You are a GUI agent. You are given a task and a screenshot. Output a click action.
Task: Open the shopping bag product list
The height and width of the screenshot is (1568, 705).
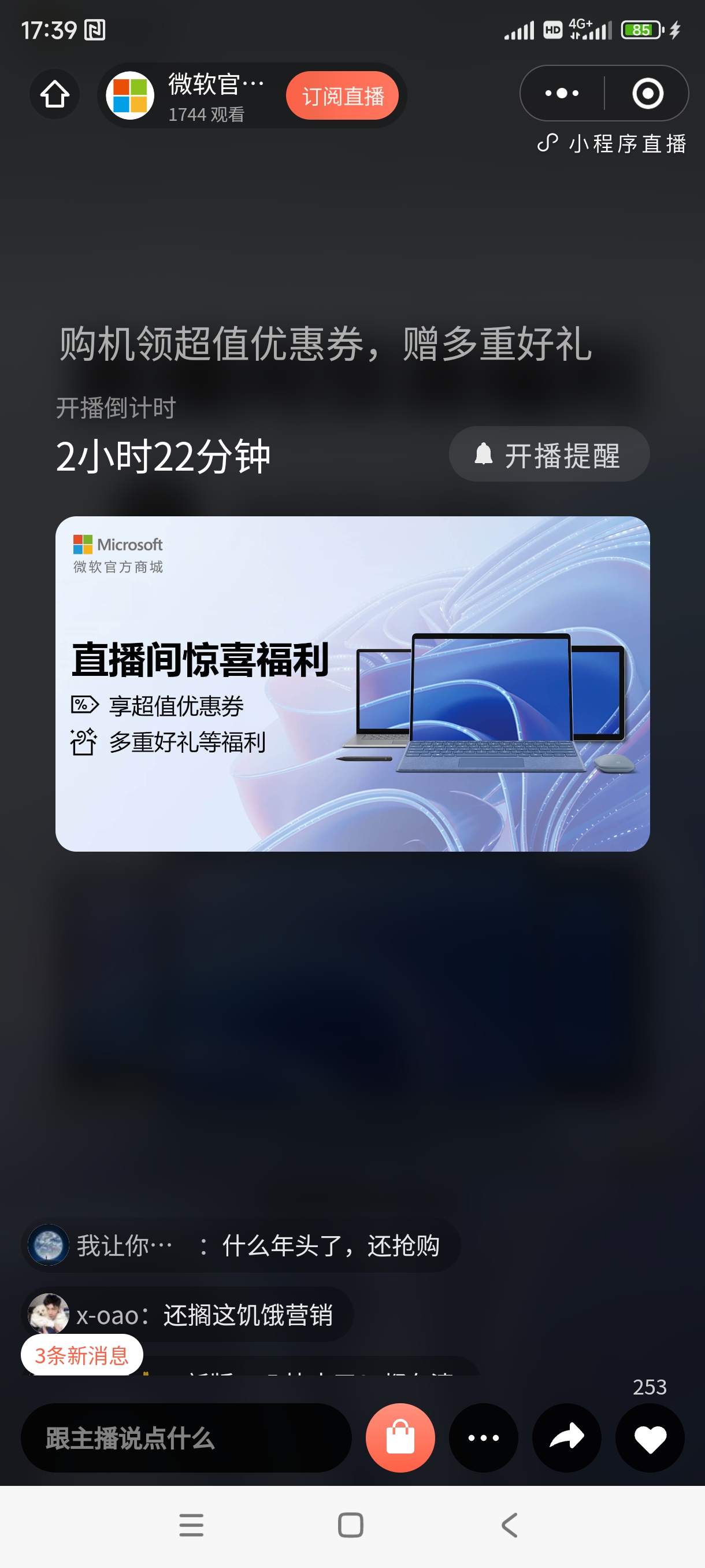(x=400, y=1437)
